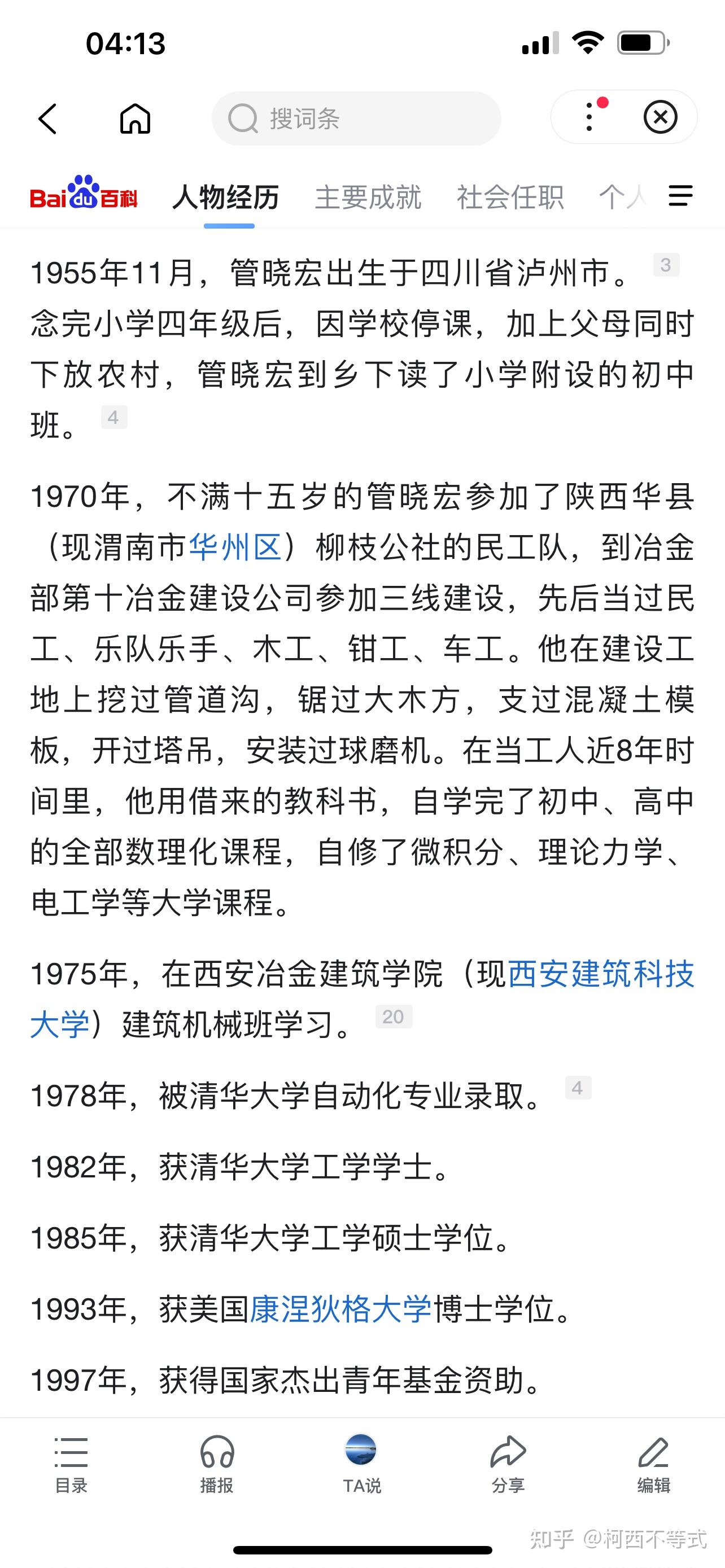View reference 3 after the birth sentence

click(x=666, y=265)
